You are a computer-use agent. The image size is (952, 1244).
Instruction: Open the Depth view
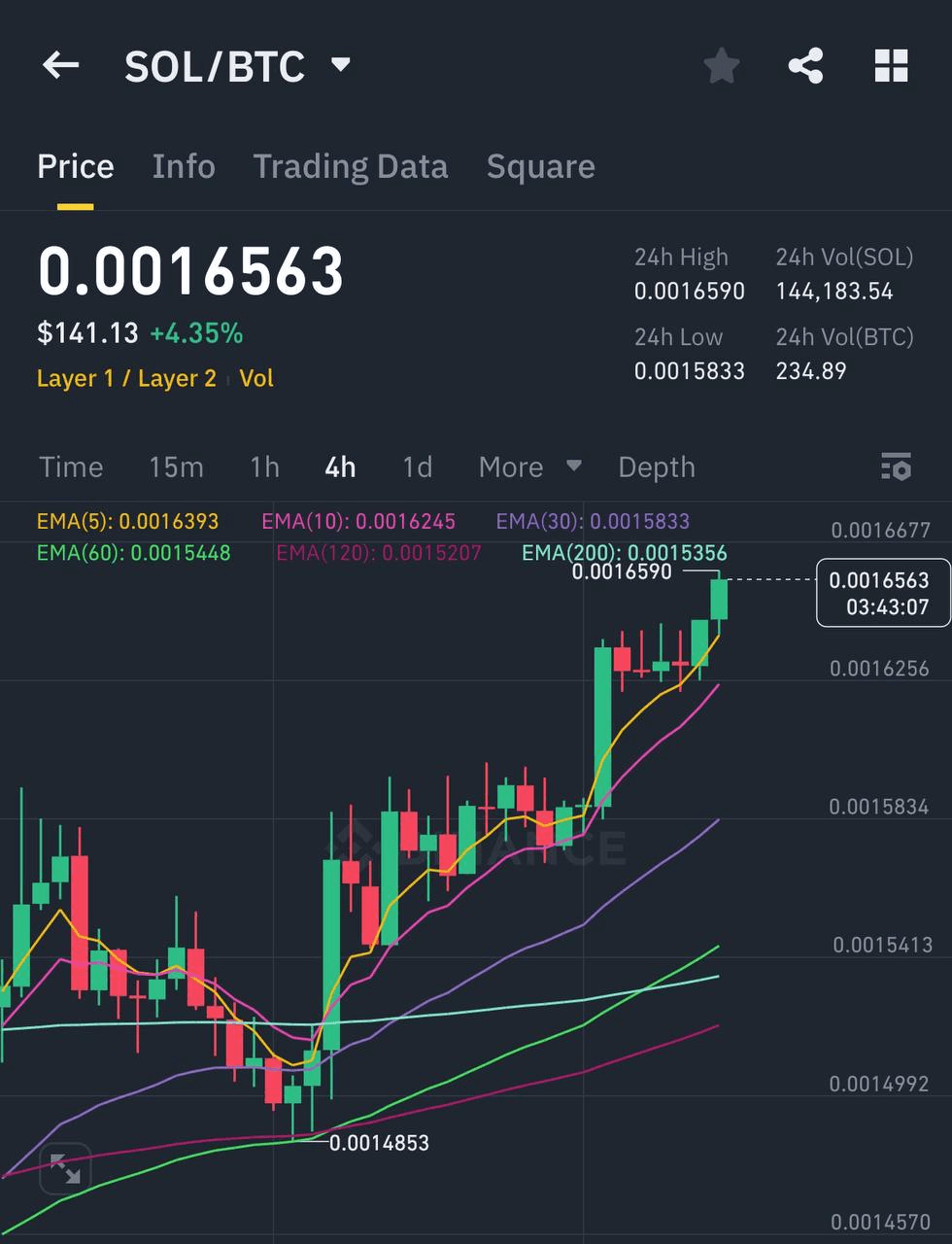tap(656, 467)
